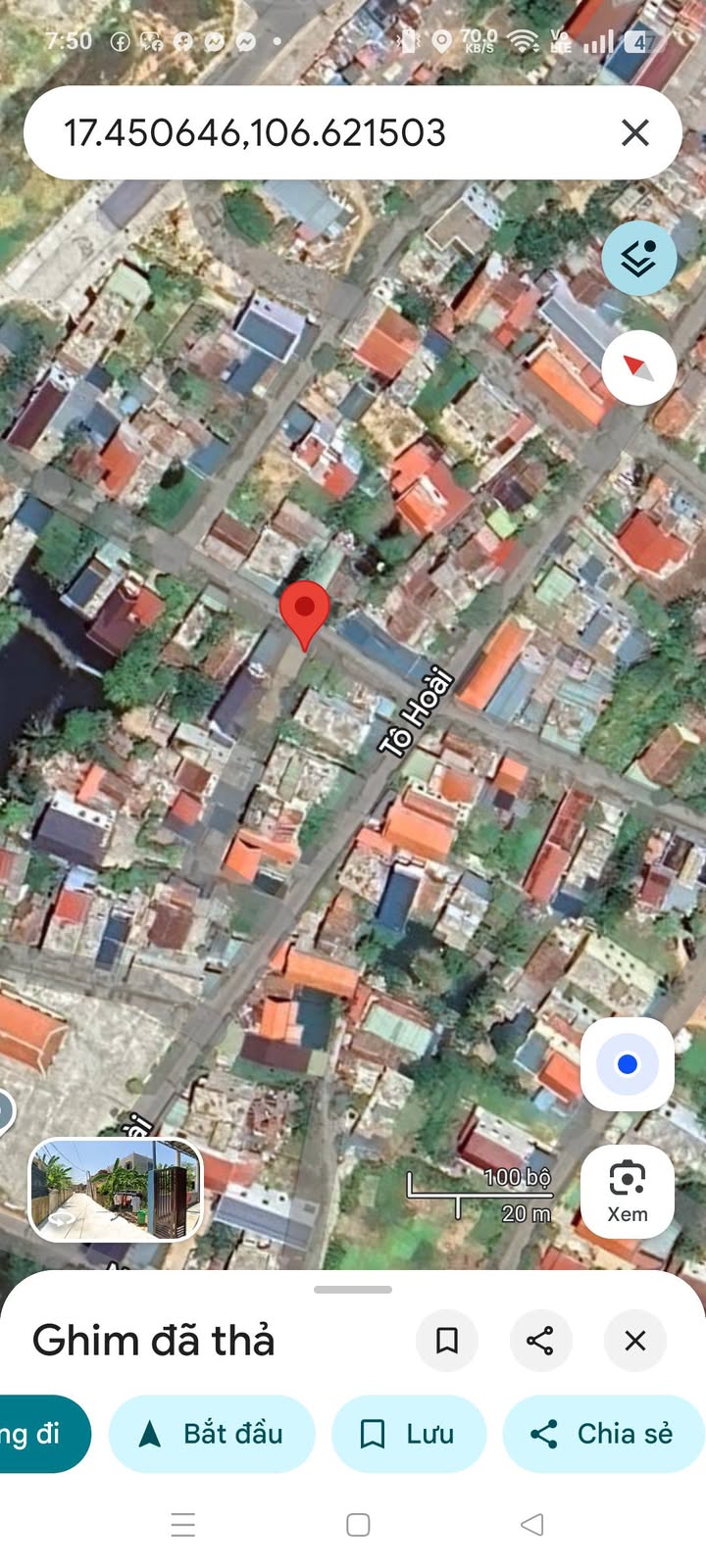Close the Ghim đã thả panel
The height and width of the screenshot is (1568, 706).
click(635, 1340)
